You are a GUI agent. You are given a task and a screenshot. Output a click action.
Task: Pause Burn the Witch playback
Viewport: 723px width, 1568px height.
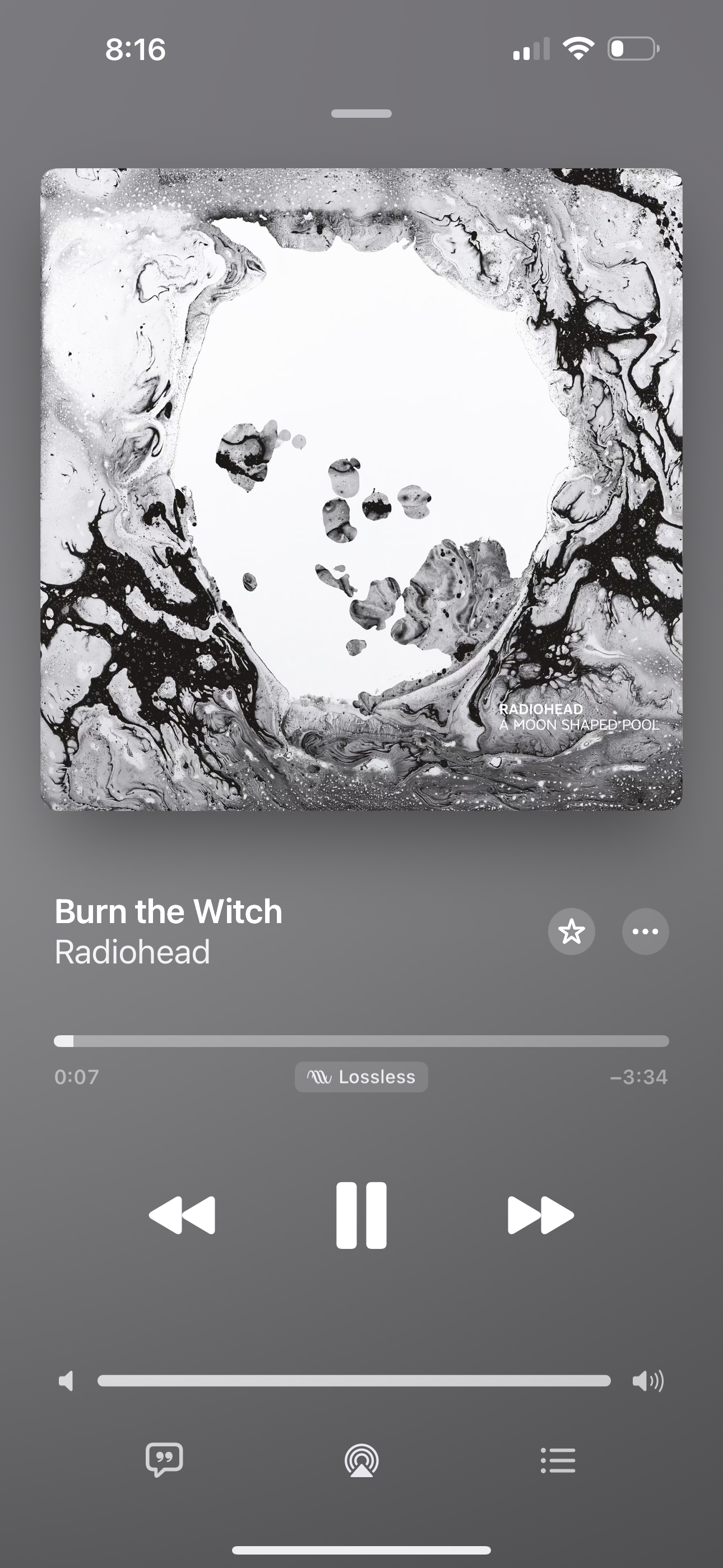[x=361, y=1215]
